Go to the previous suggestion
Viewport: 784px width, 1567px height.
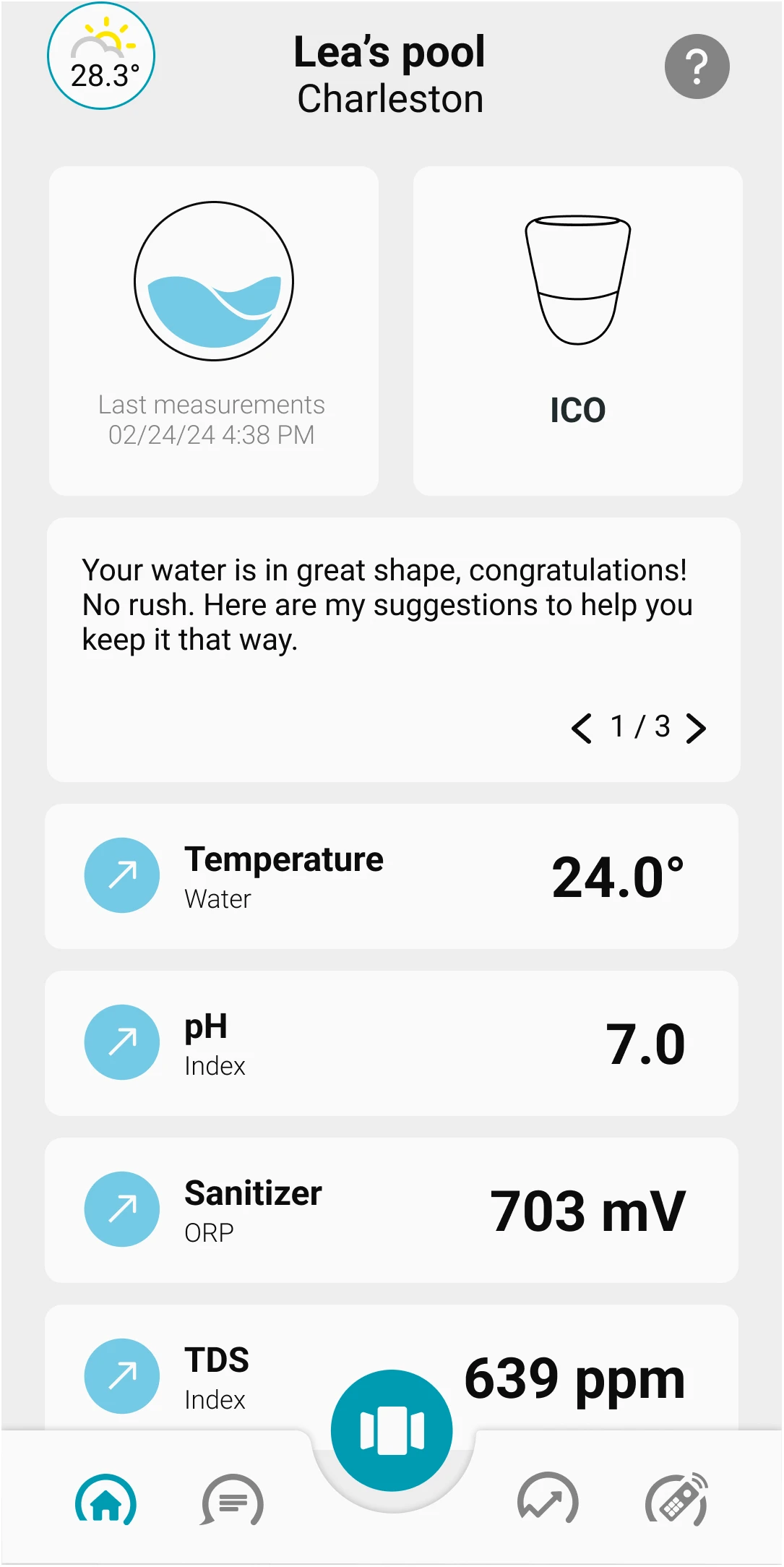582,728
